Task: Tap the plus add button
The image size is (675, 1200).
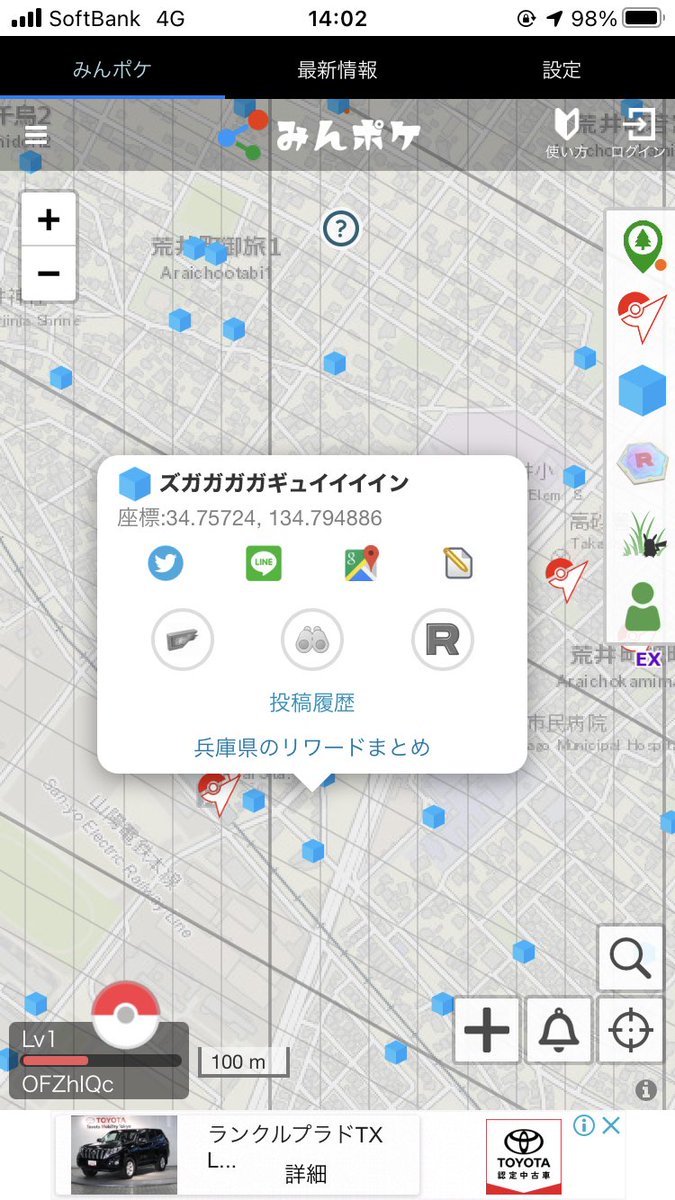Action: (487, 1029)
